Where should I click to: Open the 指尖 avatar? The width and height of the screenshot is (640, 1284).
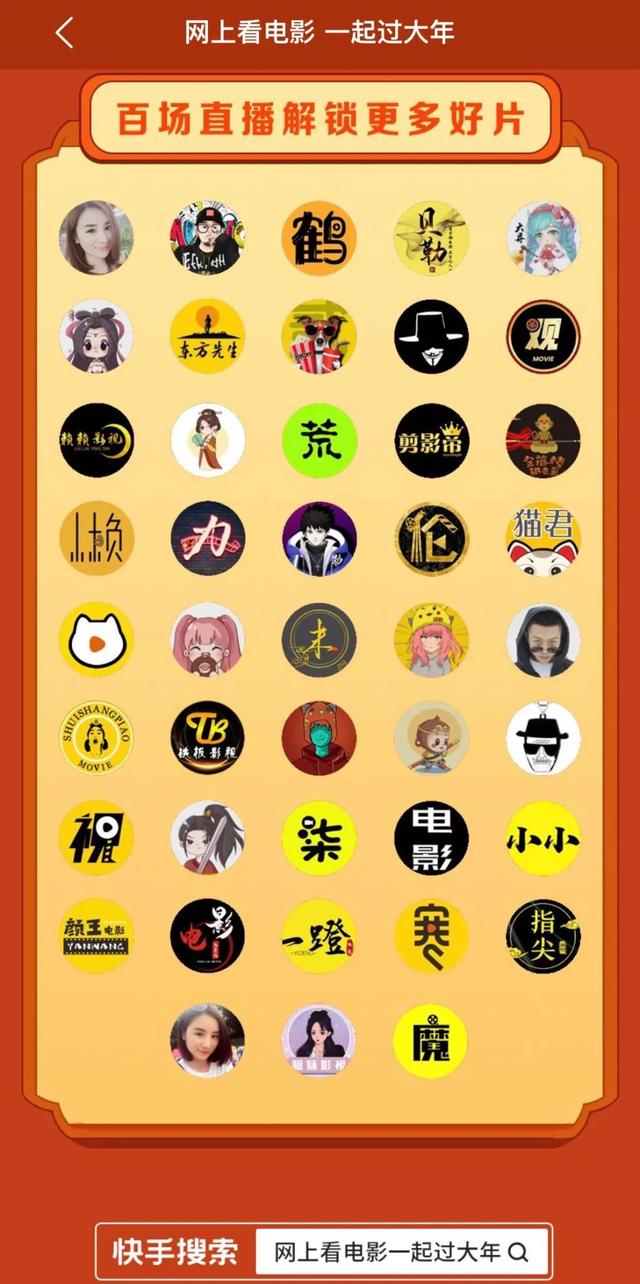click(x=543, y=936)
